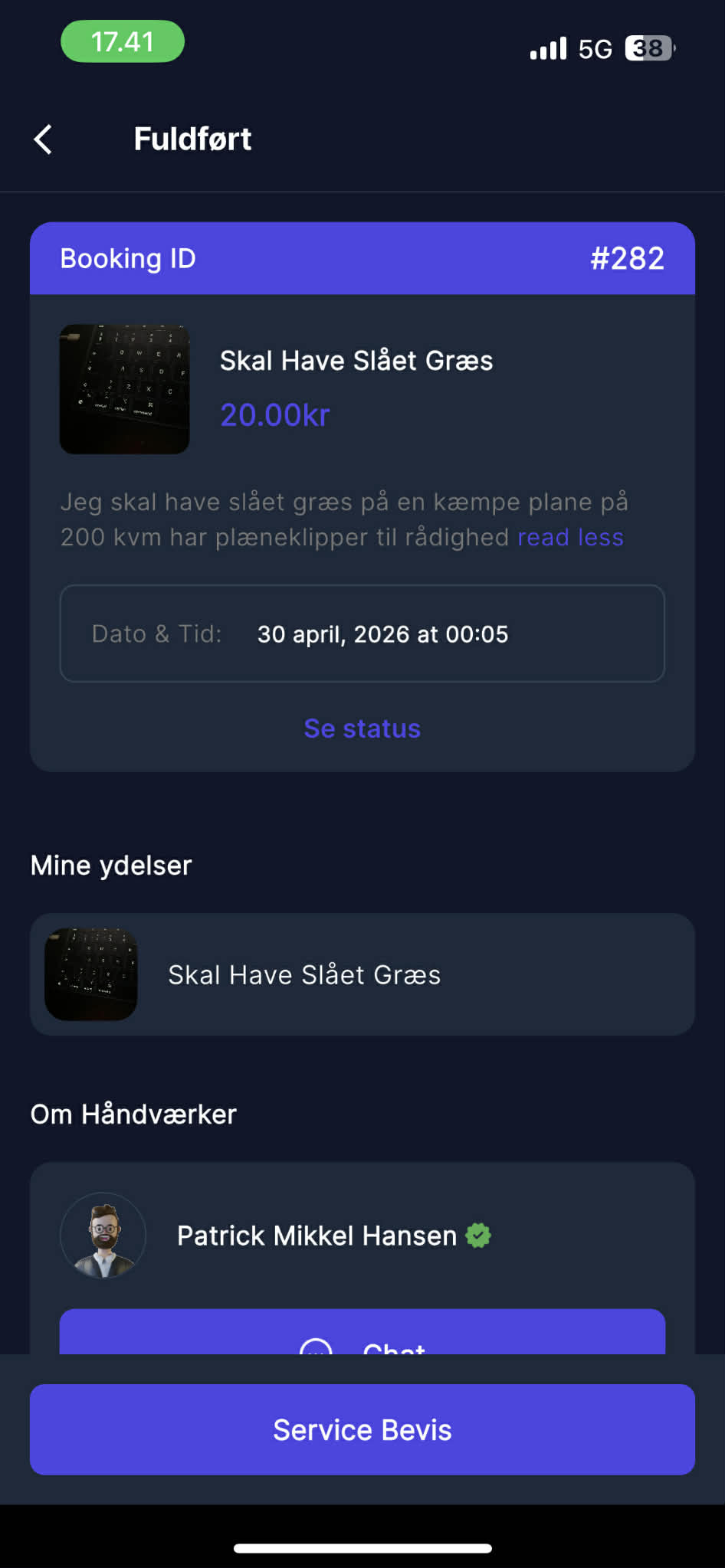Go back from the Fuldført screen
The height and width of the screenshot is (1568, 725).
(44, 139)
